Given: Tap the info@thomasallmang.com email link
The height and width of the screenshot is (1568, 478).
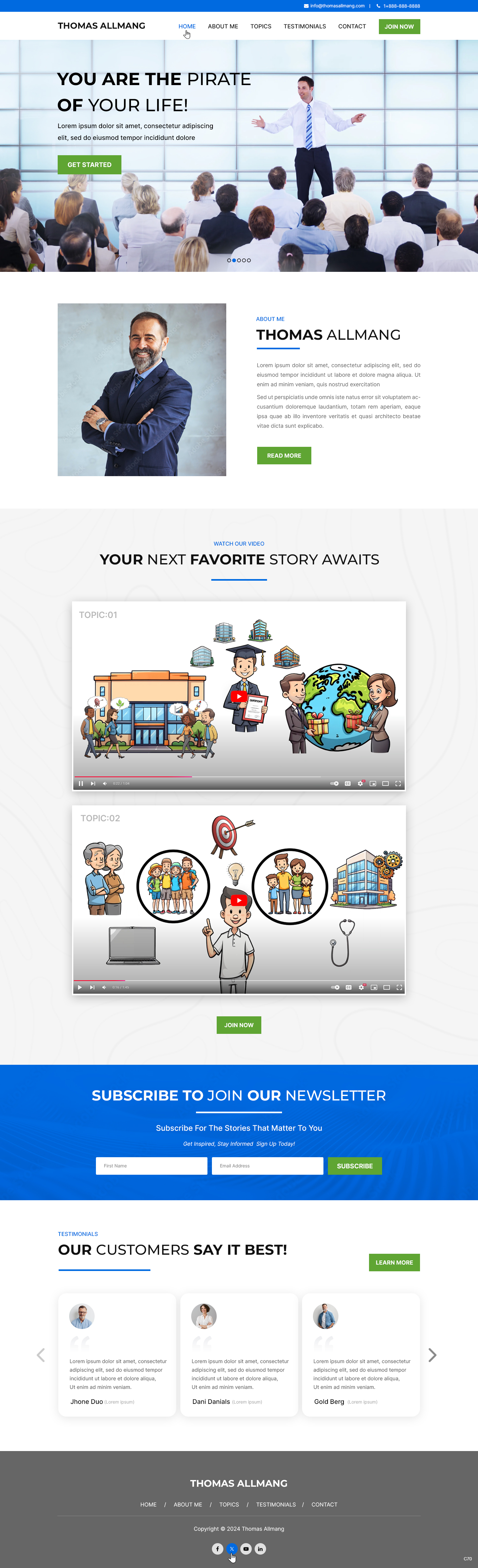Looking at the screenshot, I should (x=337, y=5).
